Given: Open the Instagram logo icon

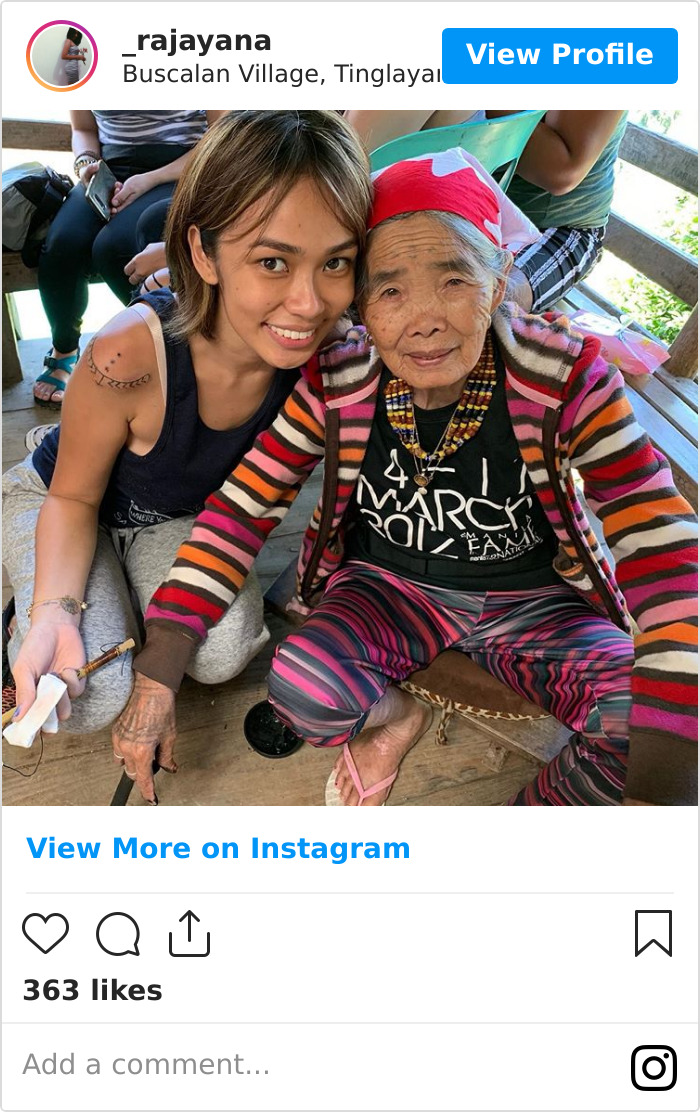Looking at the screenshot, I should [x=654, y=1067].
